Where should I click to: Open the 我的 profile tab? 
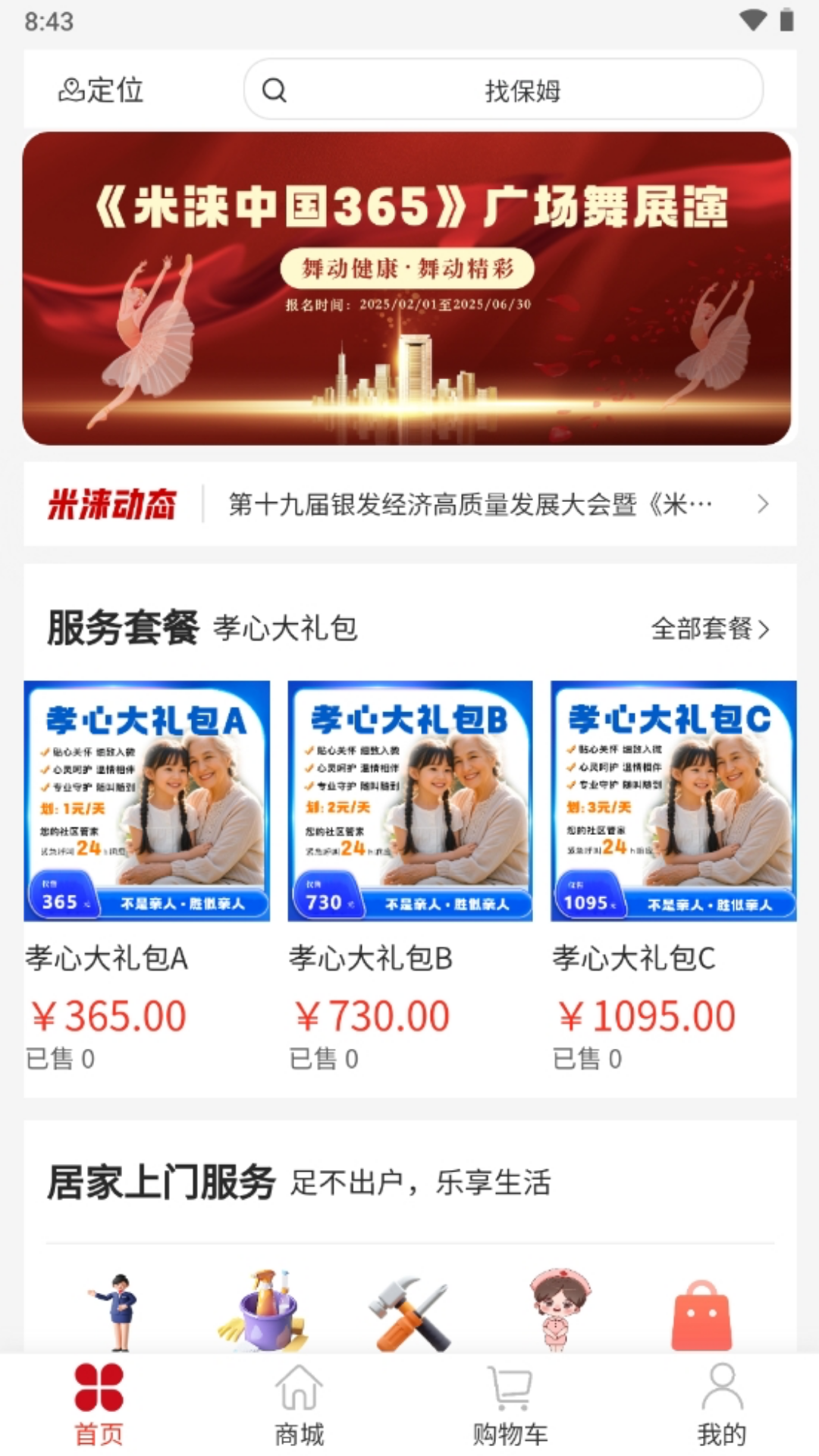coord(721,1404)
